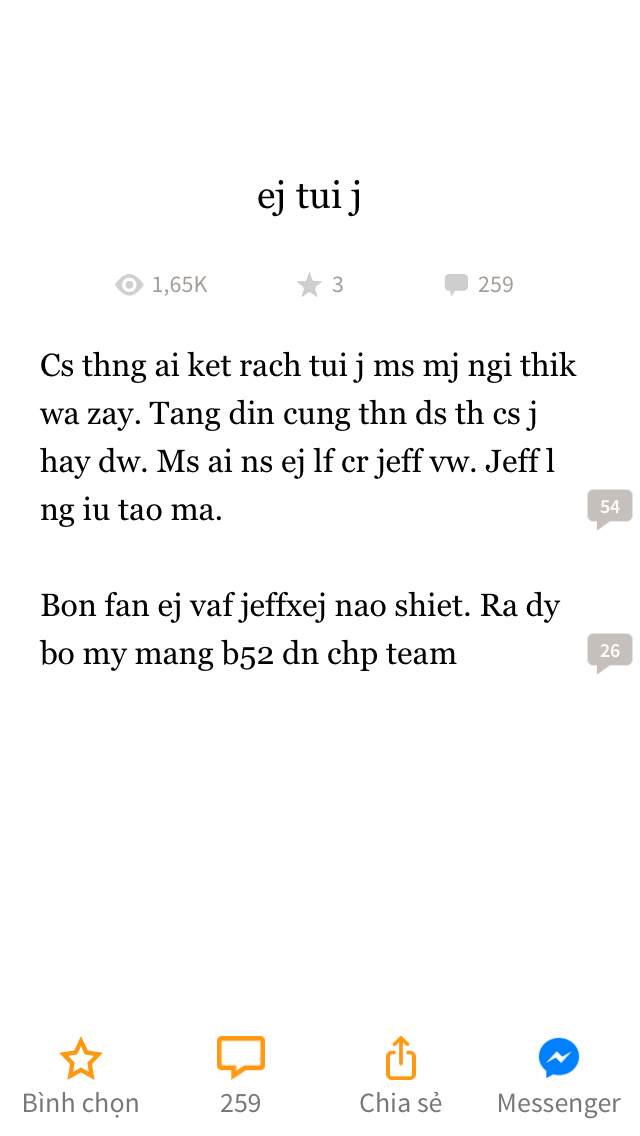The width and height of the screenshot is (640, 1136).
Task: Share via Messenger
Action: click(x=559, y=1074)
